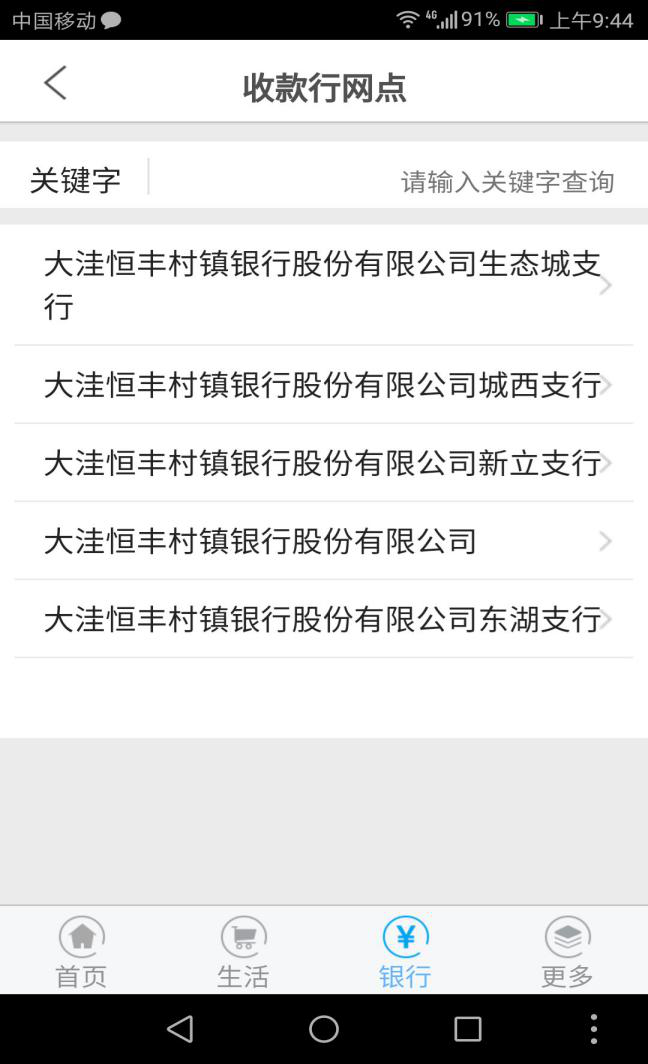648x1064 pixels.
Task: Tap the system home button
Action: 324,1029
